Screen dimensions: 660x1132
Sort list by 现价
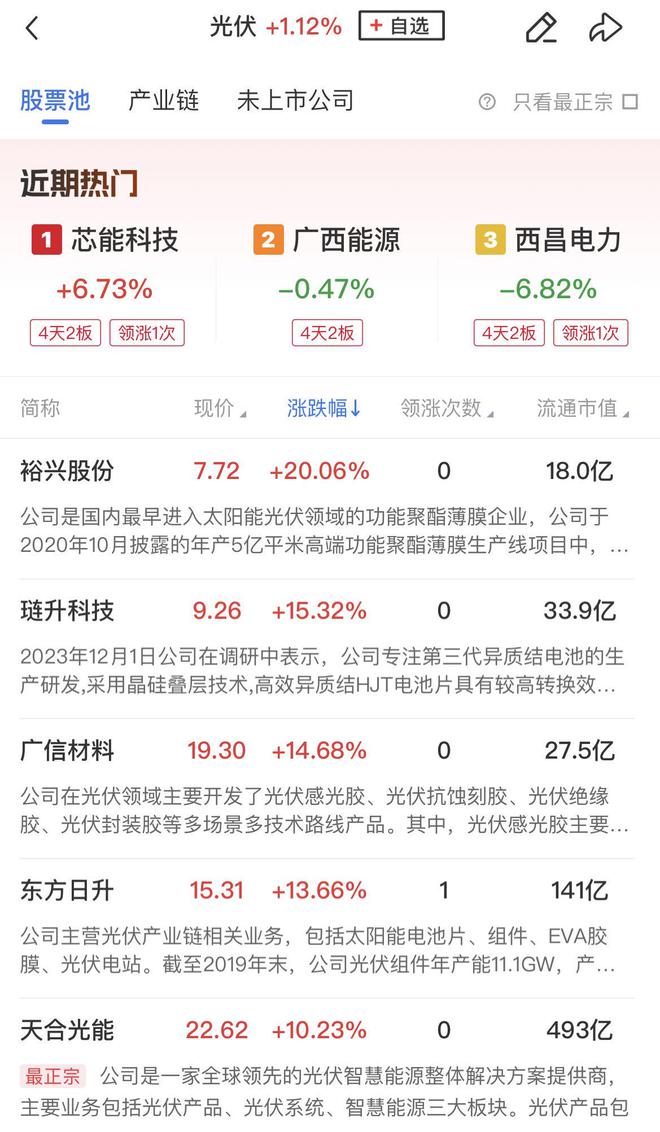pos(219,408)
